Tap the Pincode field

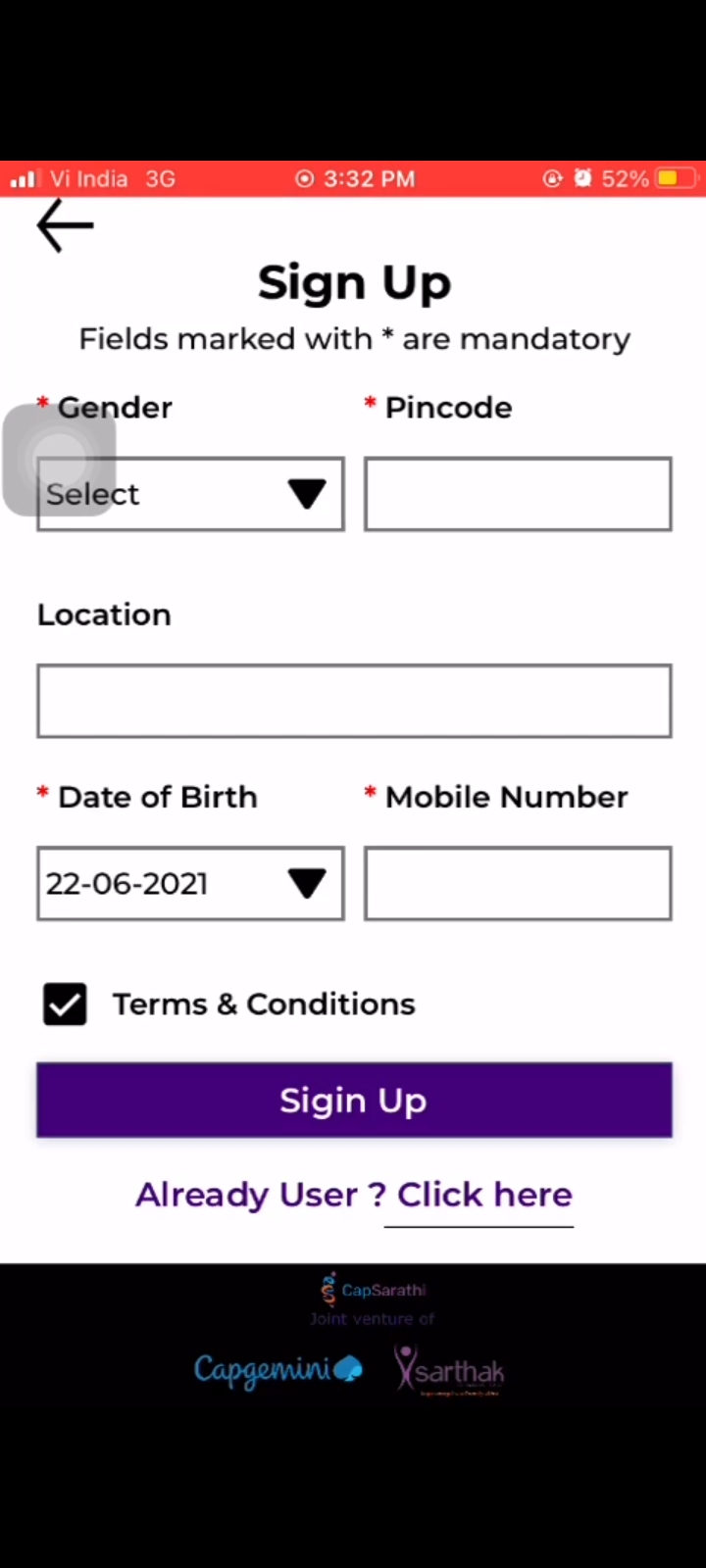518,494
